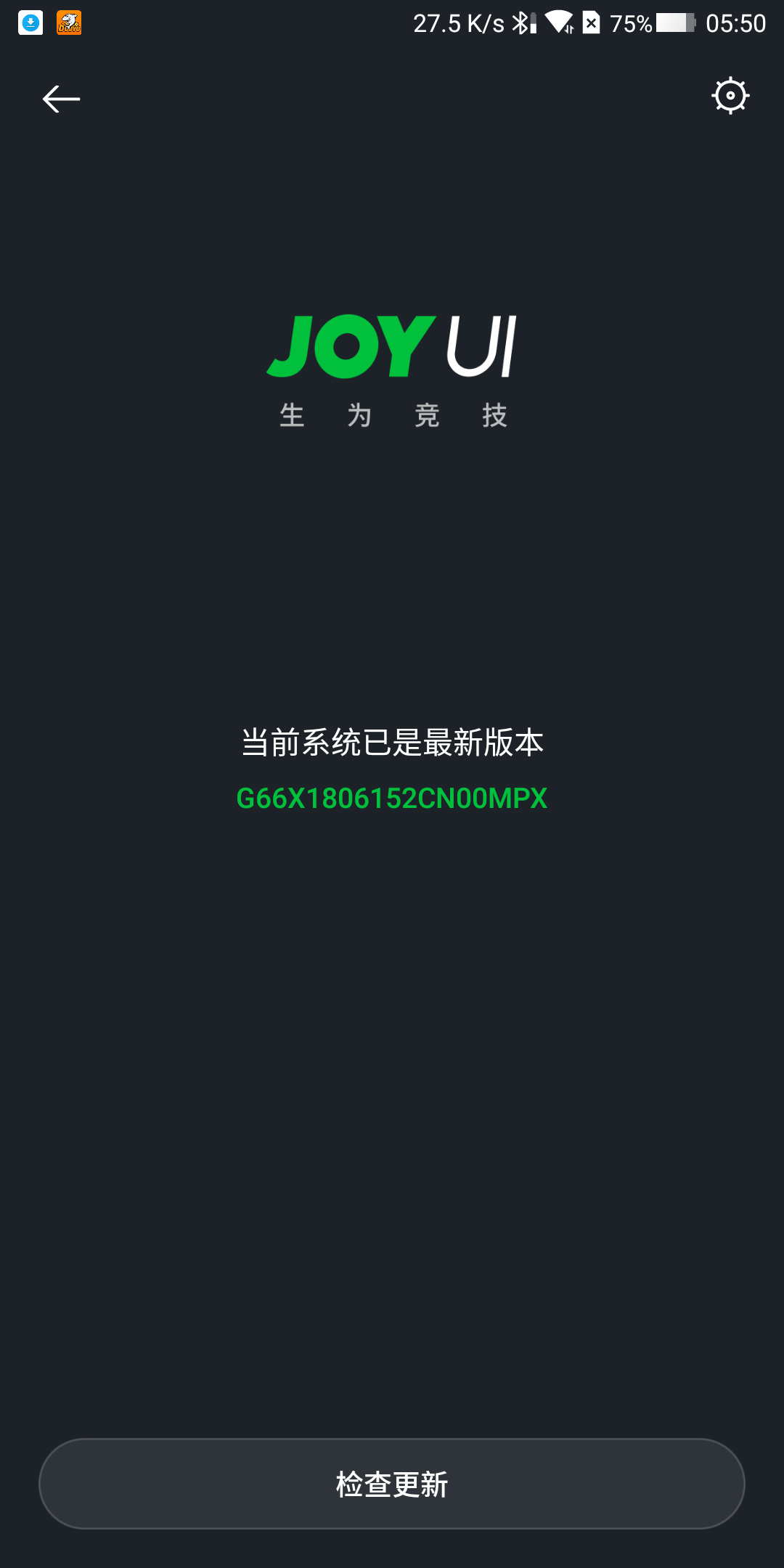Tap the back arrow
The height and width of the screenshot is (1568, 784).
pyautogui.click(x=61, y=99)
